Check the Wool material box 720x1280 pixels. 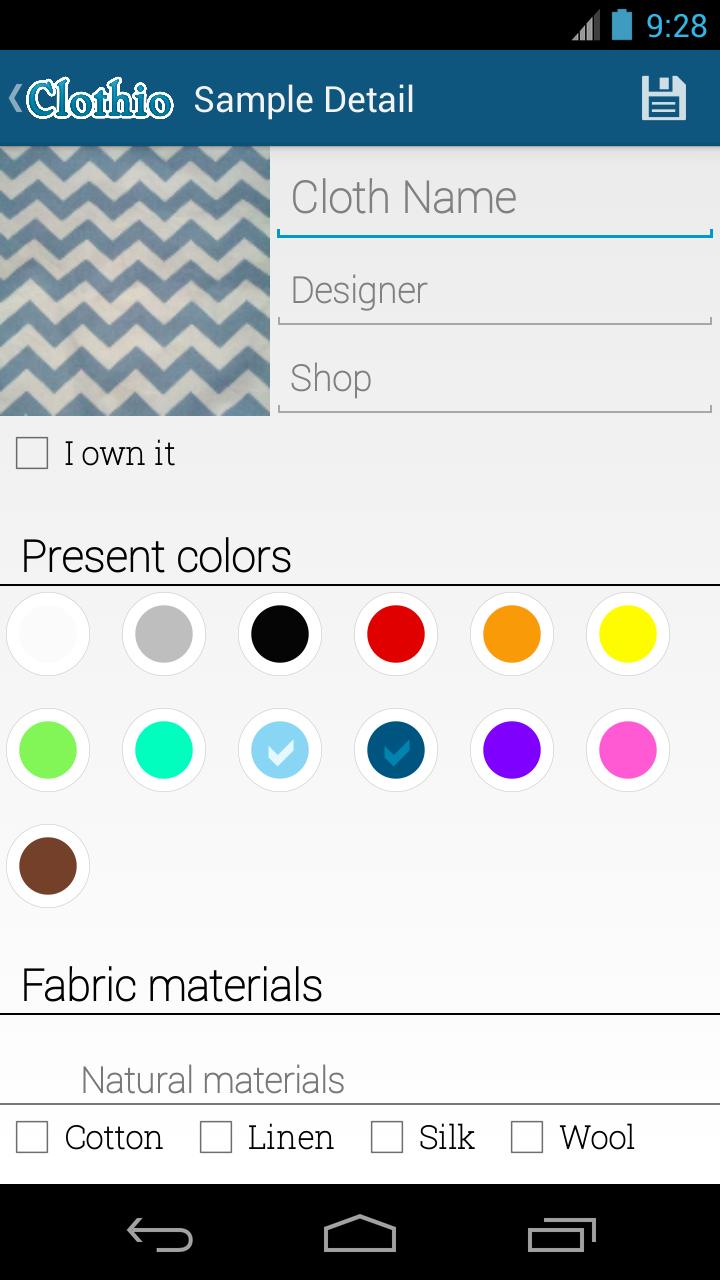(527, 1137)
